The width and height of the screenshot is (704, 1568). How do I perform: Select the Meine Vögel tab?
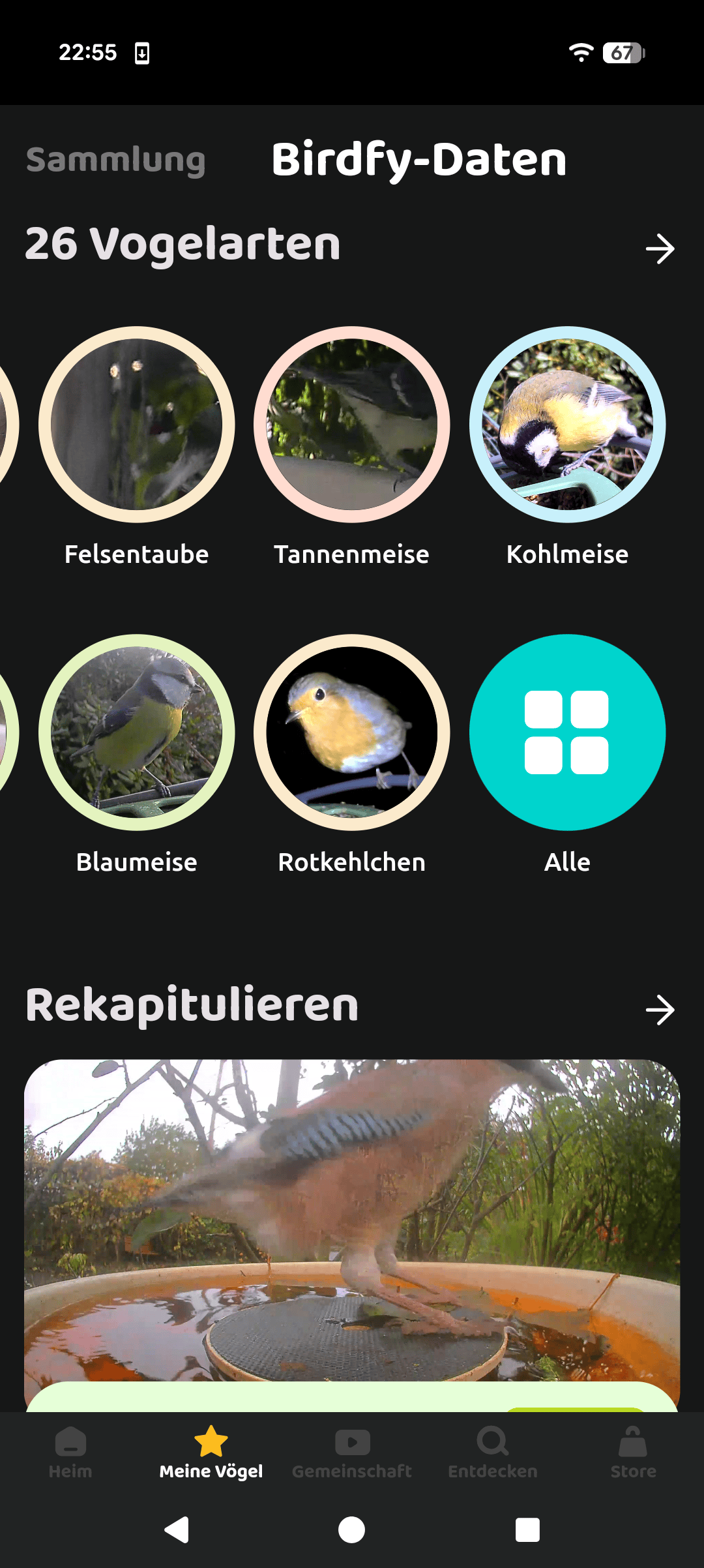click(x=211, y=1452)
